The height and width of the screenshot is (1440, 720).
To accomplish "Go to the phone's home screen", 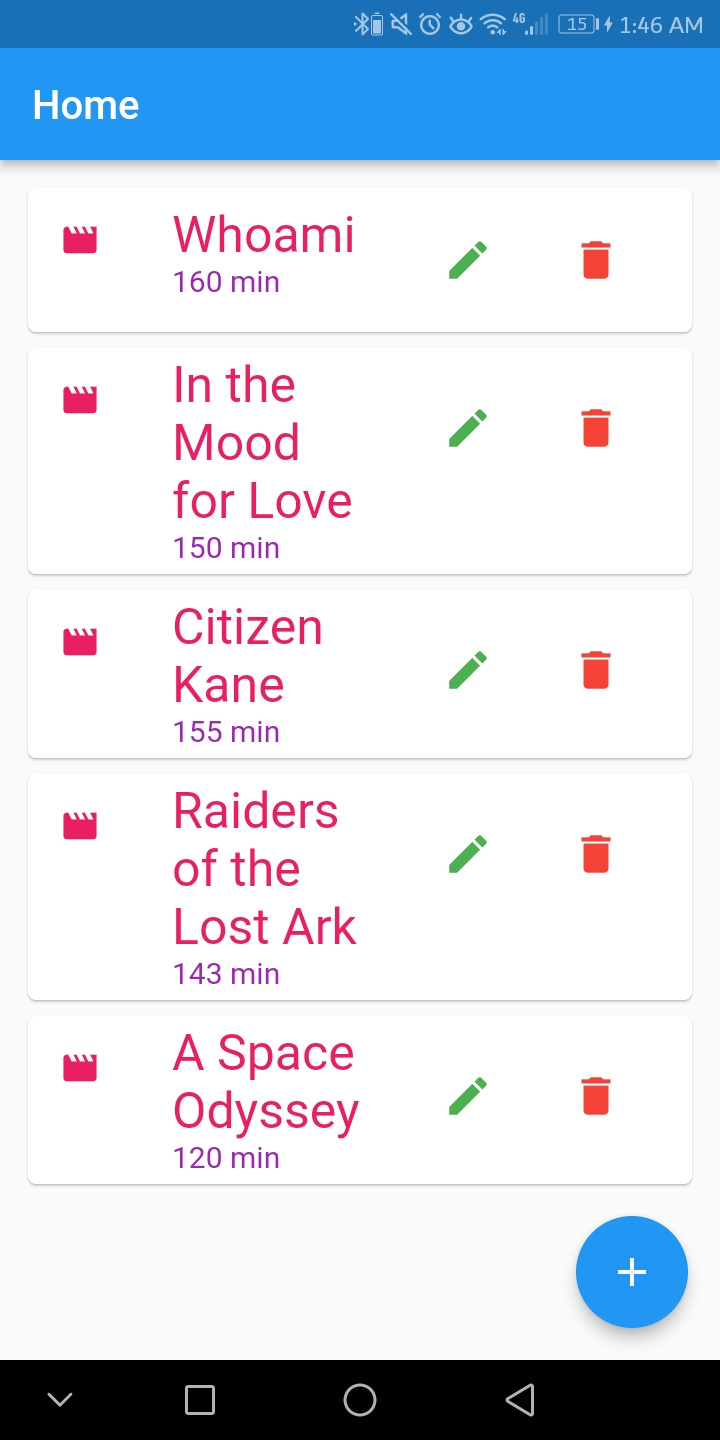I will pos(360,1400).
